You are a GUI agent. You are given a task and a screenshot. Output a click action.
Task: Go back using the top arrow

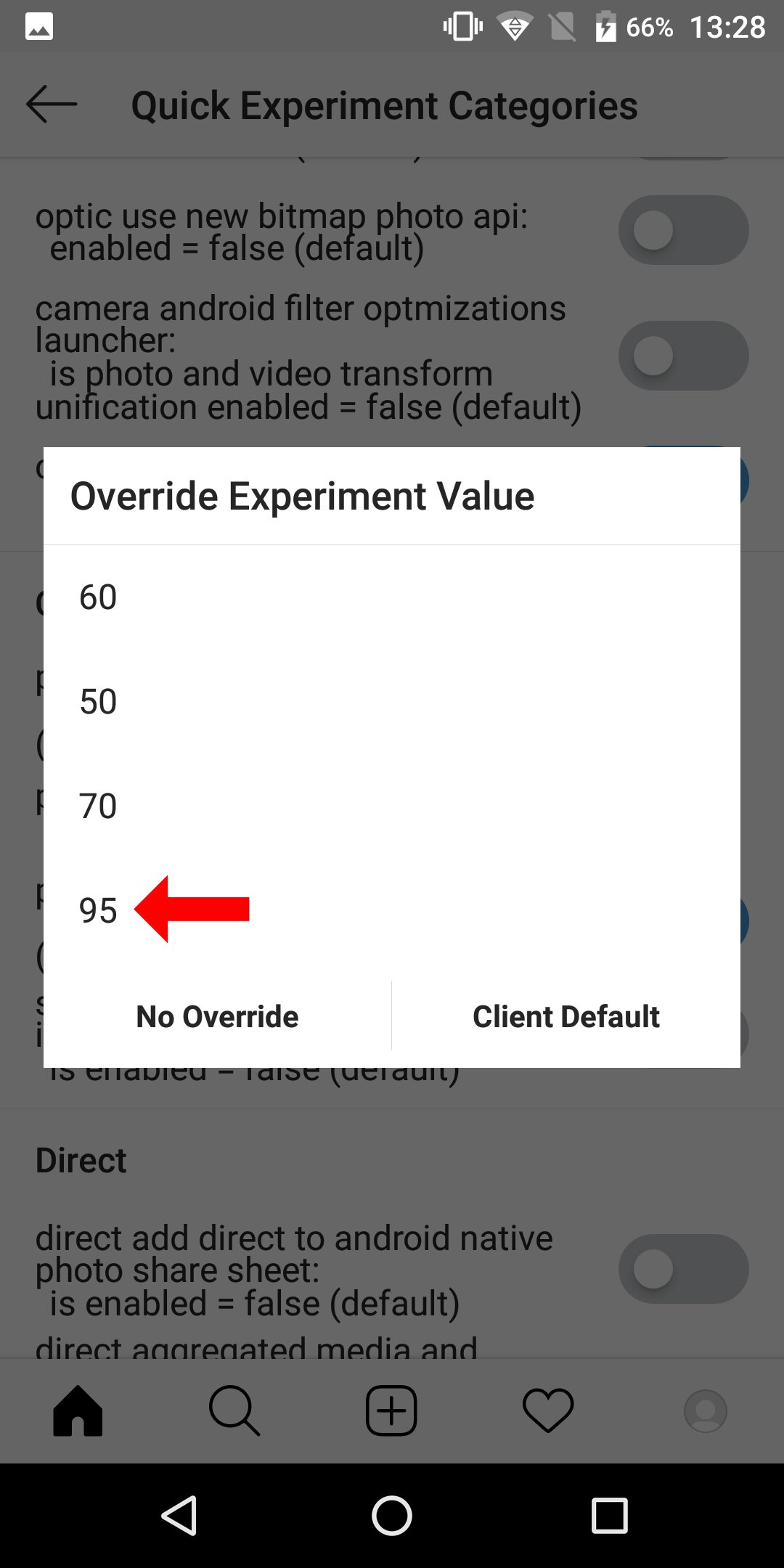[52, 105]
